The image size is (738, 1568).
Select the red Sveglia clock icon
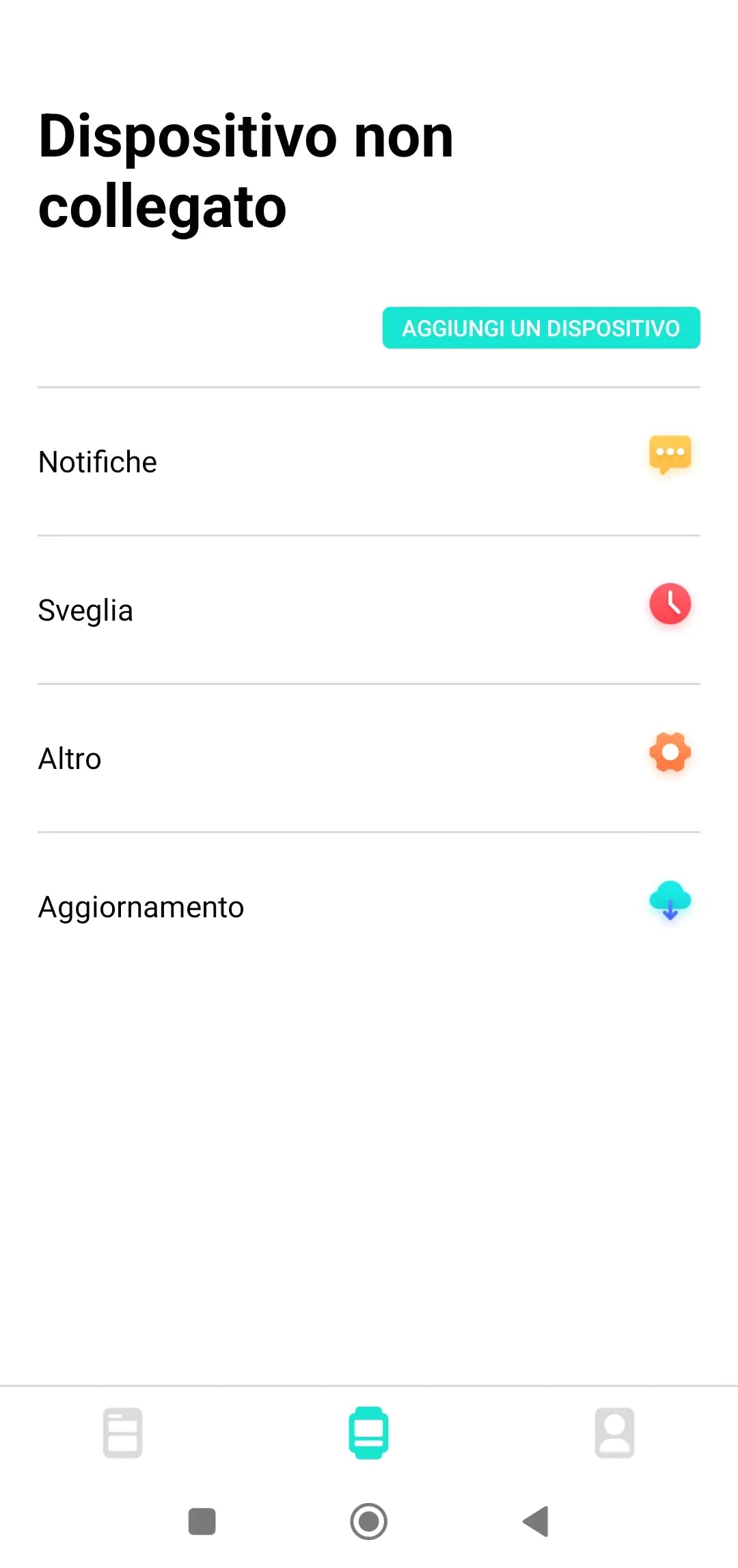[670, 604]
